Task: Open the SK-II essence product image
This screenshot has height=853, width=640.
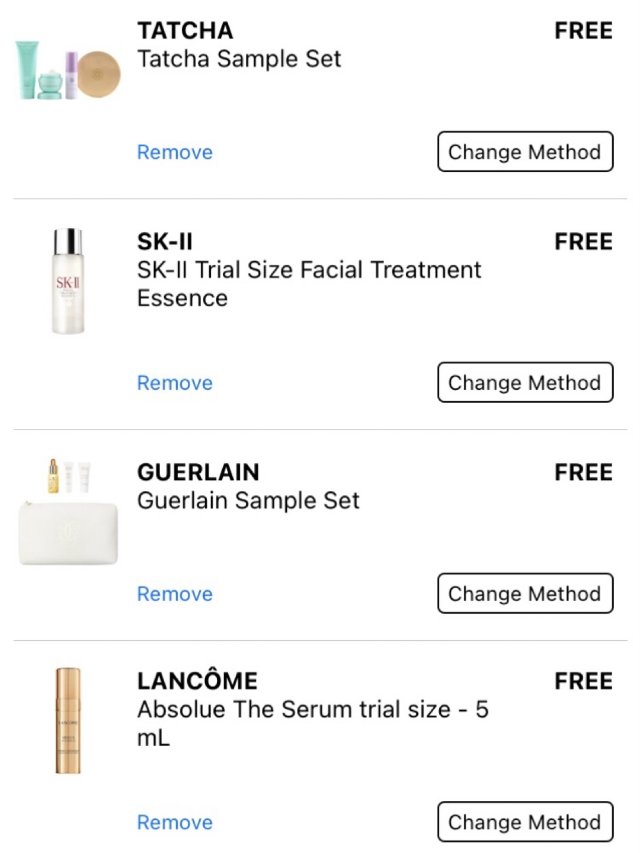Action: click(x=68, y=282)
